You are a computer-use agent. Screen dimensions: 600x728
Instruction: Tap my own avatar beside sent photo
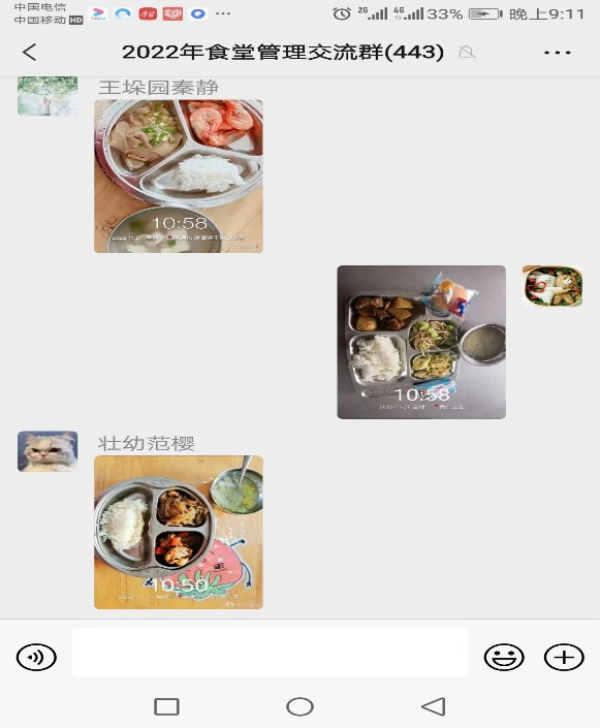point(552,286)
